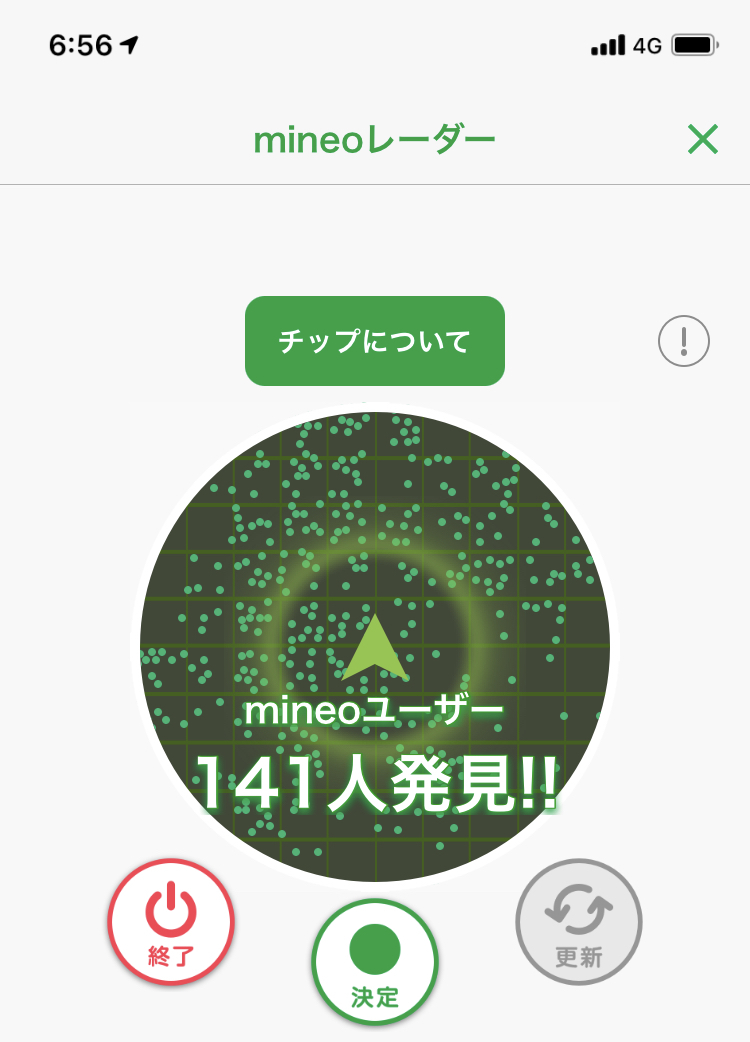Image resolution: width=750 pixels, height=1042 pixels.
Task: Tap the red 終了 power button
Action: click(171, 921)
